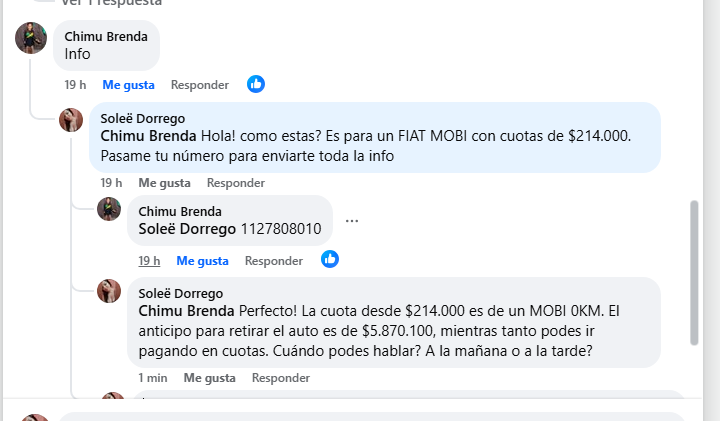The height and width of the screenshot is (421, 720).
Task: Reply to Soleë Dorrego's 'Perfecto!' comment
Action: (x=280, y=377)
